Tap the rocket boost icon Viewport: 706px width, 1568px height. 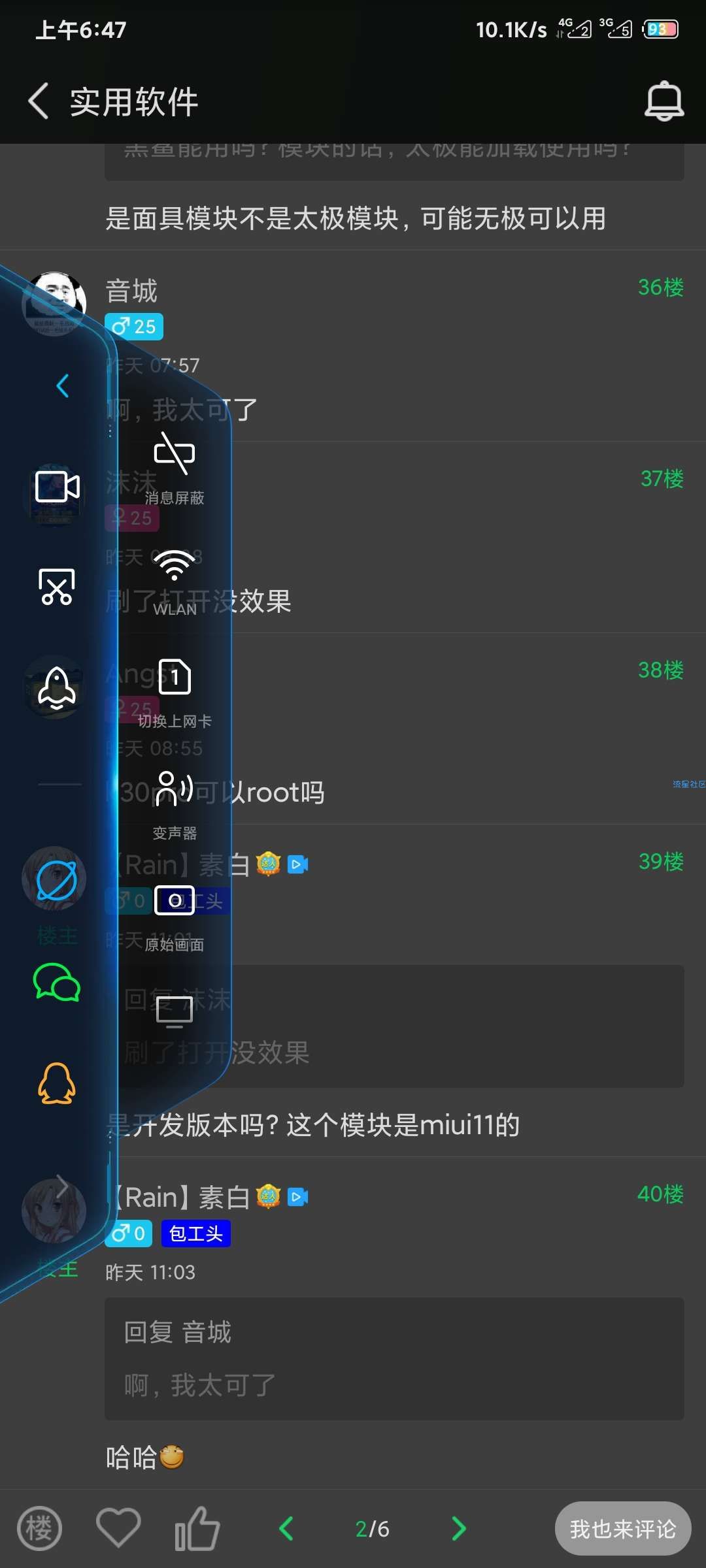pos(58,687)
